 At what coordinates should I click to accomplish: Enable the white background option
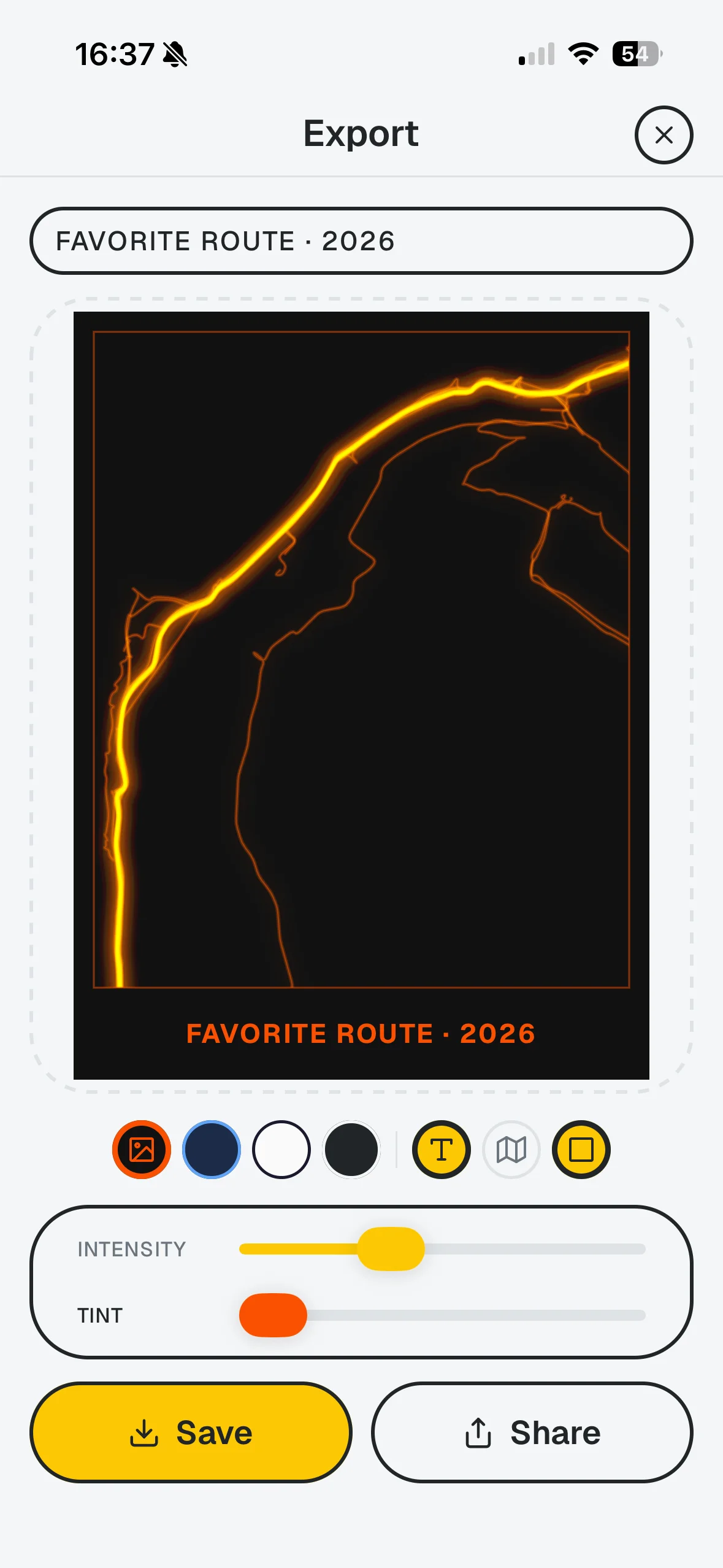pos(281,1149)
